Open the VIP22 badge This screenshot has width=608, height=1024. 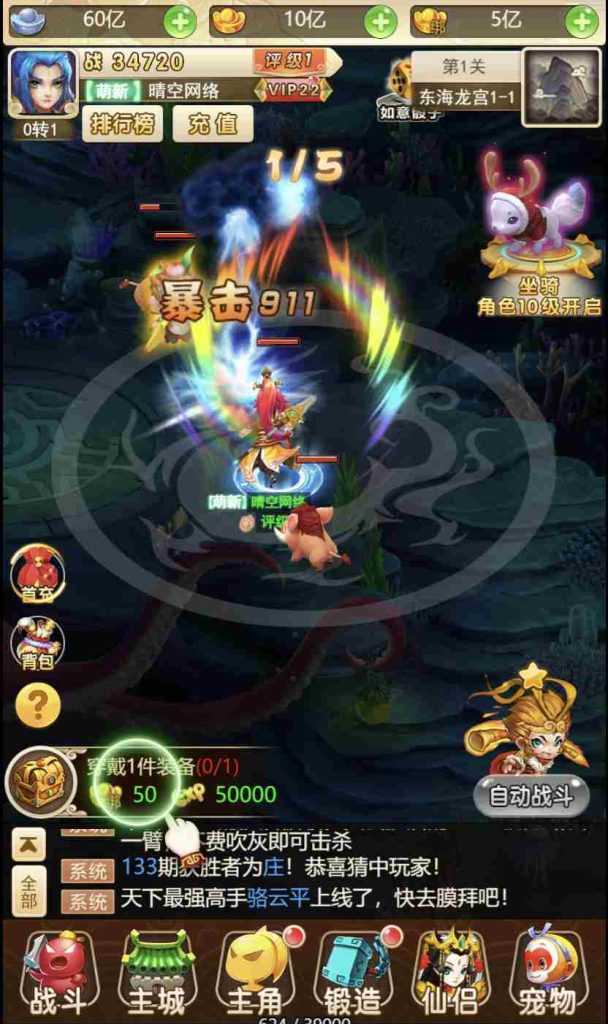click(292, 90)
